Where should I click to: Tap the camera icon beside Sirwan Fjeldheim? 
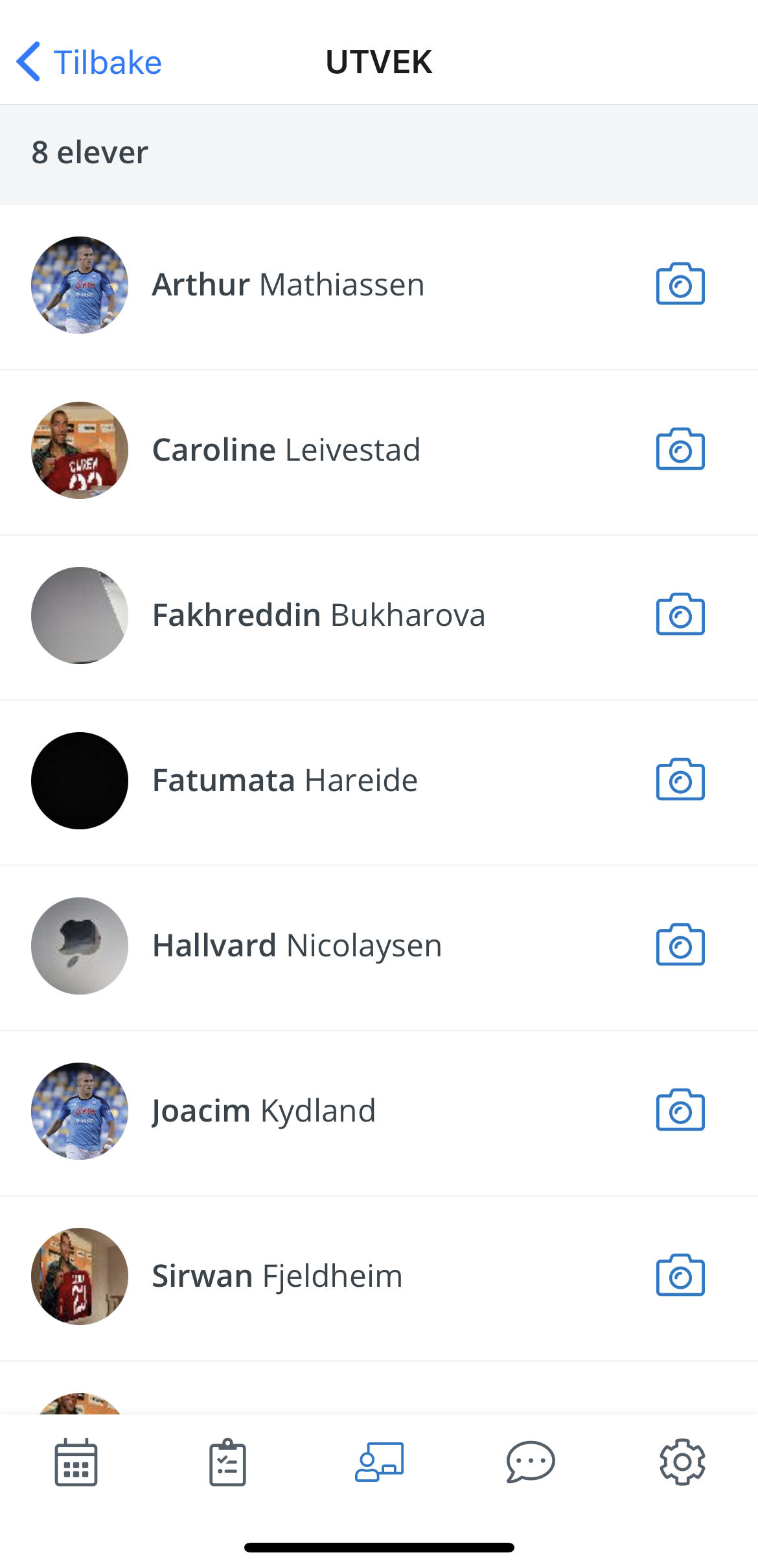pos(680,1276)
